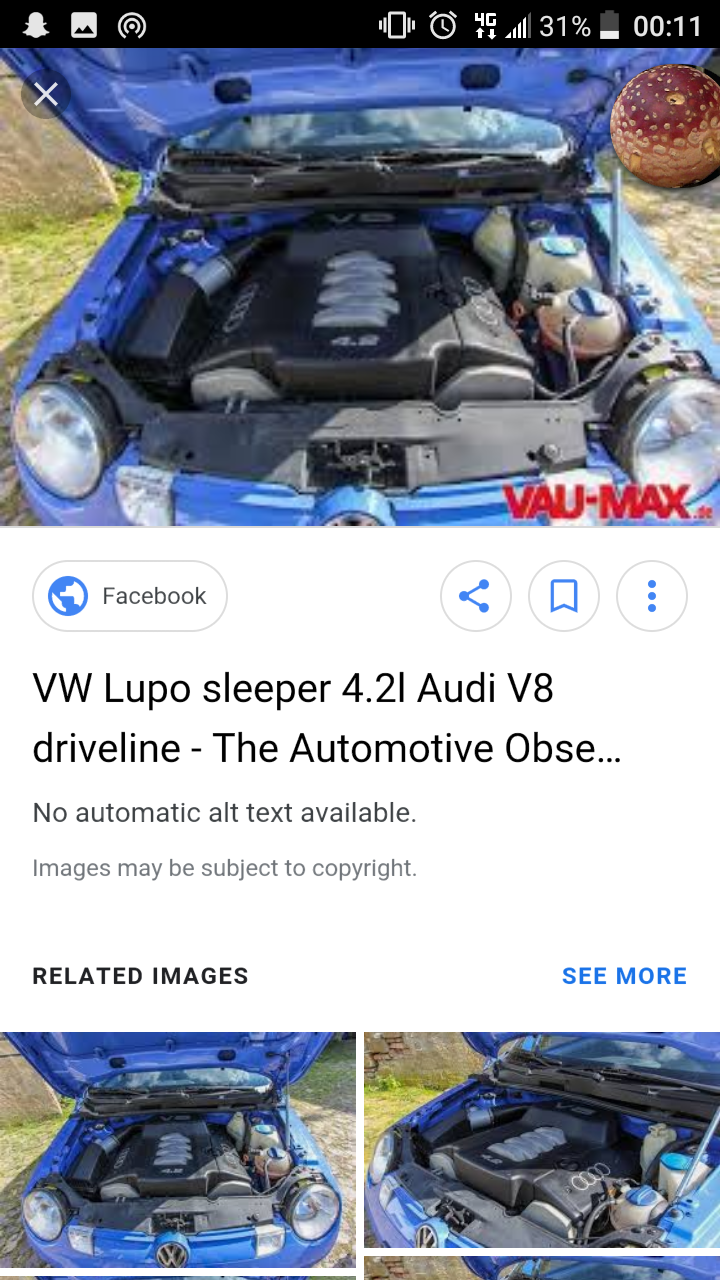This screenshot has width=720, height=1280.
Task: Share this image
Action: 475,596
